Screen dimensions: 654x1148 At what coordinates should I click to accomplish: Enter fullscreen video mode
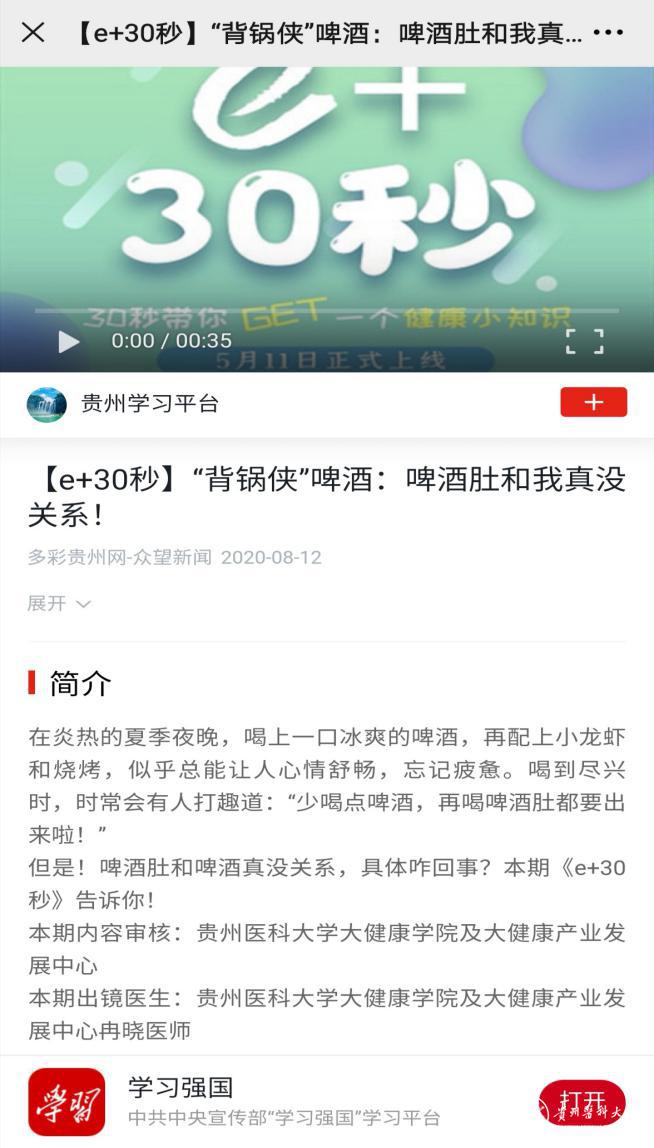point(585,342)
